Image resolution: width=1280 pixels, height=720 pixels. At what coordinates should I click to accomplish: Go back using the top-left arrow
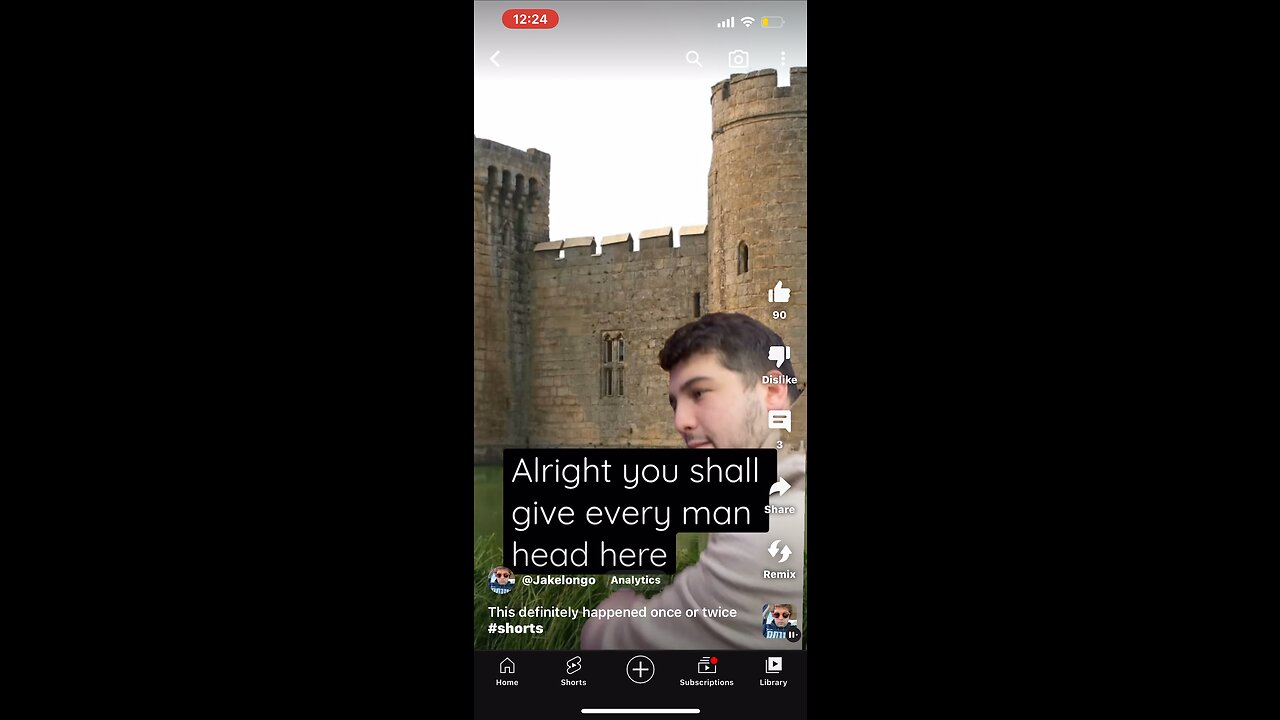pyautogui.click(x=495, y=59)
